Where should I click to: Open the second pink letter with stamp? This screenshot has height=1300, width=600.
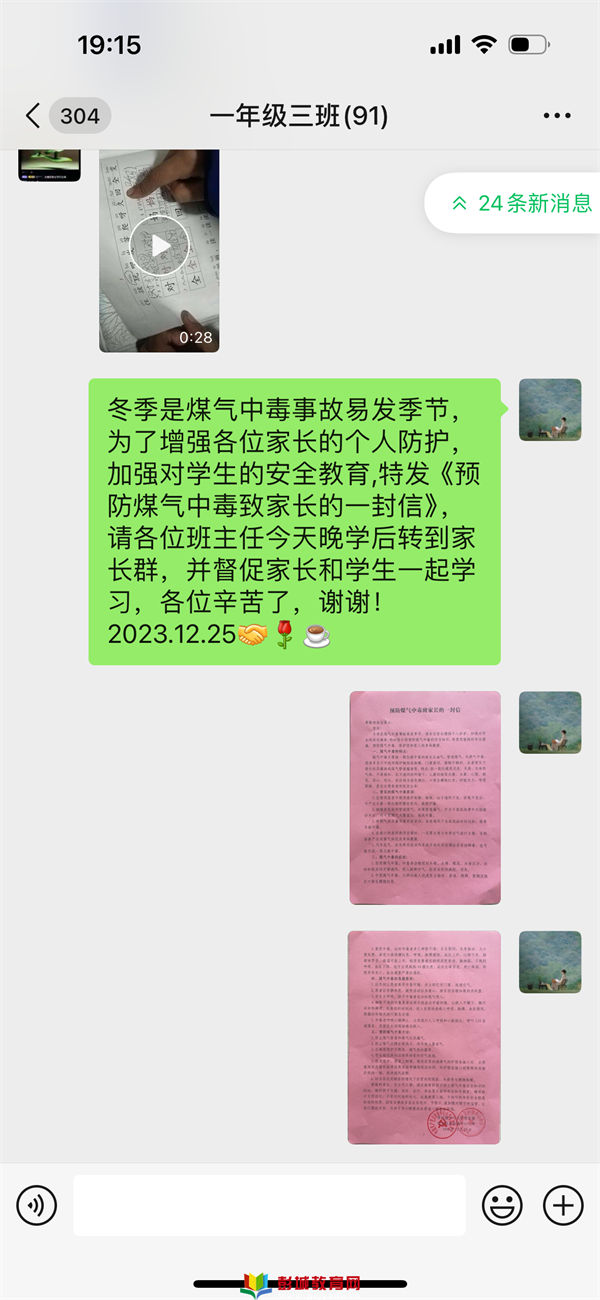[424, 1037]
